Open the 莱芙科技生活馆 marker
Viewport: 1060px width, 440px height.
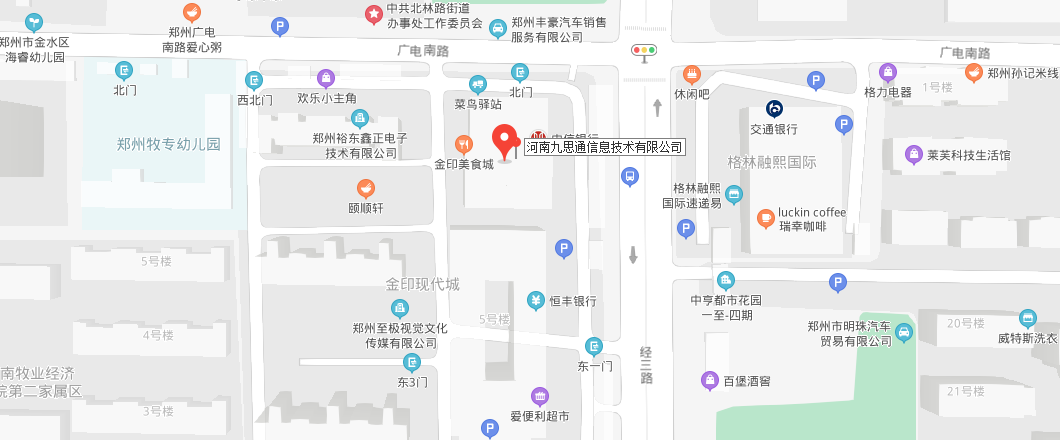(913, 155)
